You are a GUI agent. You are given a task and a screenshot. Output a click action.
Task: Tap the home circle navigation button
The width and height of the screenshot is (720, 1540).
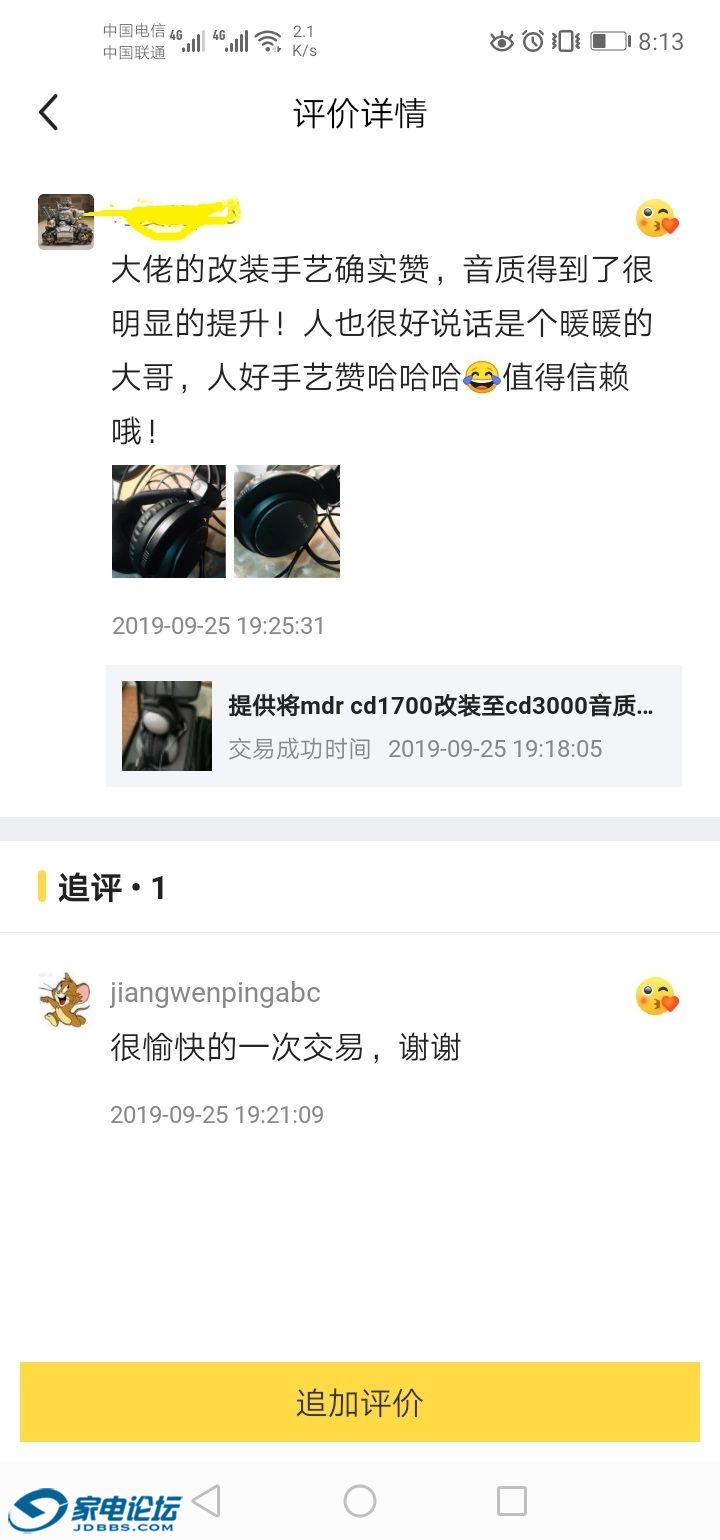click(x=360, y=1500)
